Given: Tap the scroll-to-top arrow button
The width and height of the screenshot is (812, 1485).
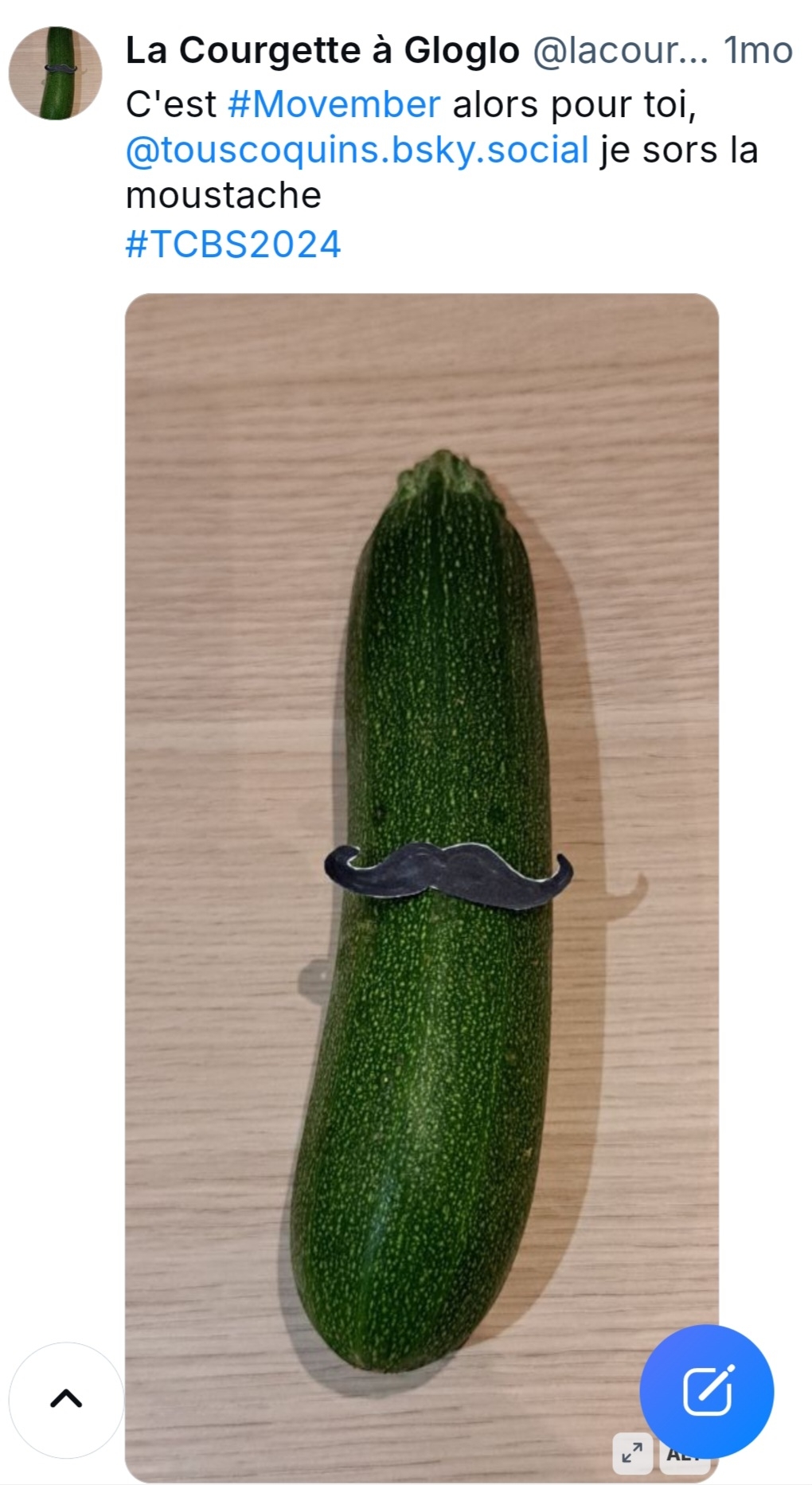Looking at the screenshot, I should tap(66, 1399).
